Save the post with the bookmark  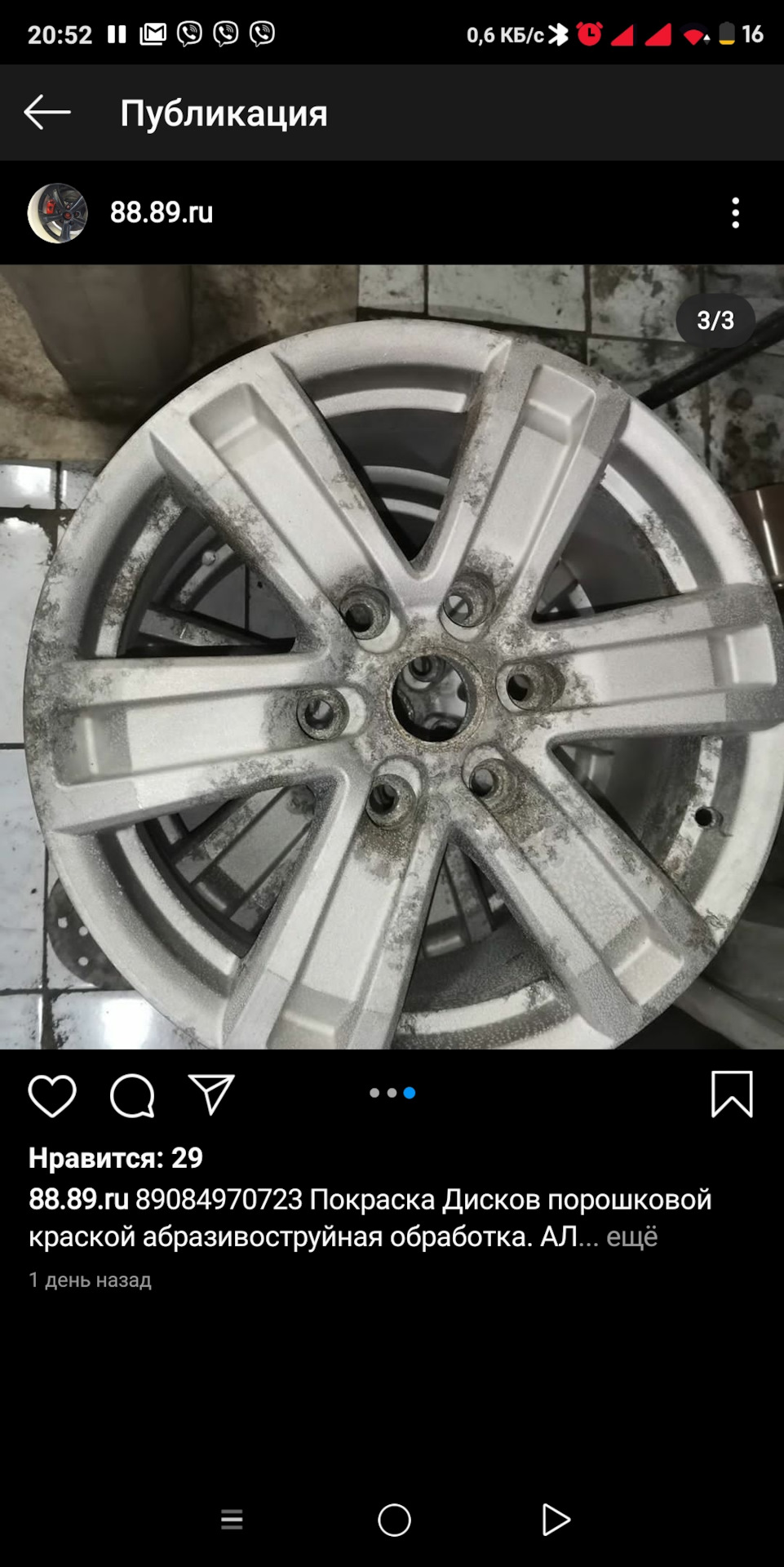coord(732,1094)
